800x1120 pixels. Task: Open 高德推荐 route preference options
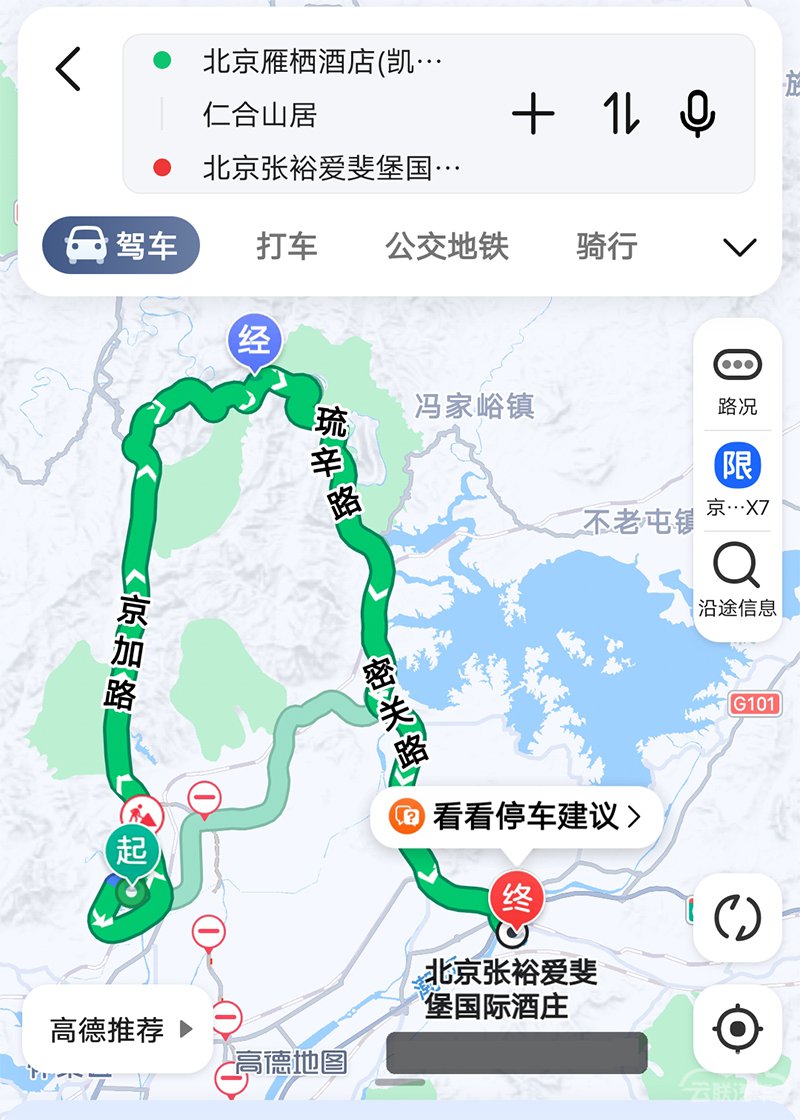point(118,1029)
